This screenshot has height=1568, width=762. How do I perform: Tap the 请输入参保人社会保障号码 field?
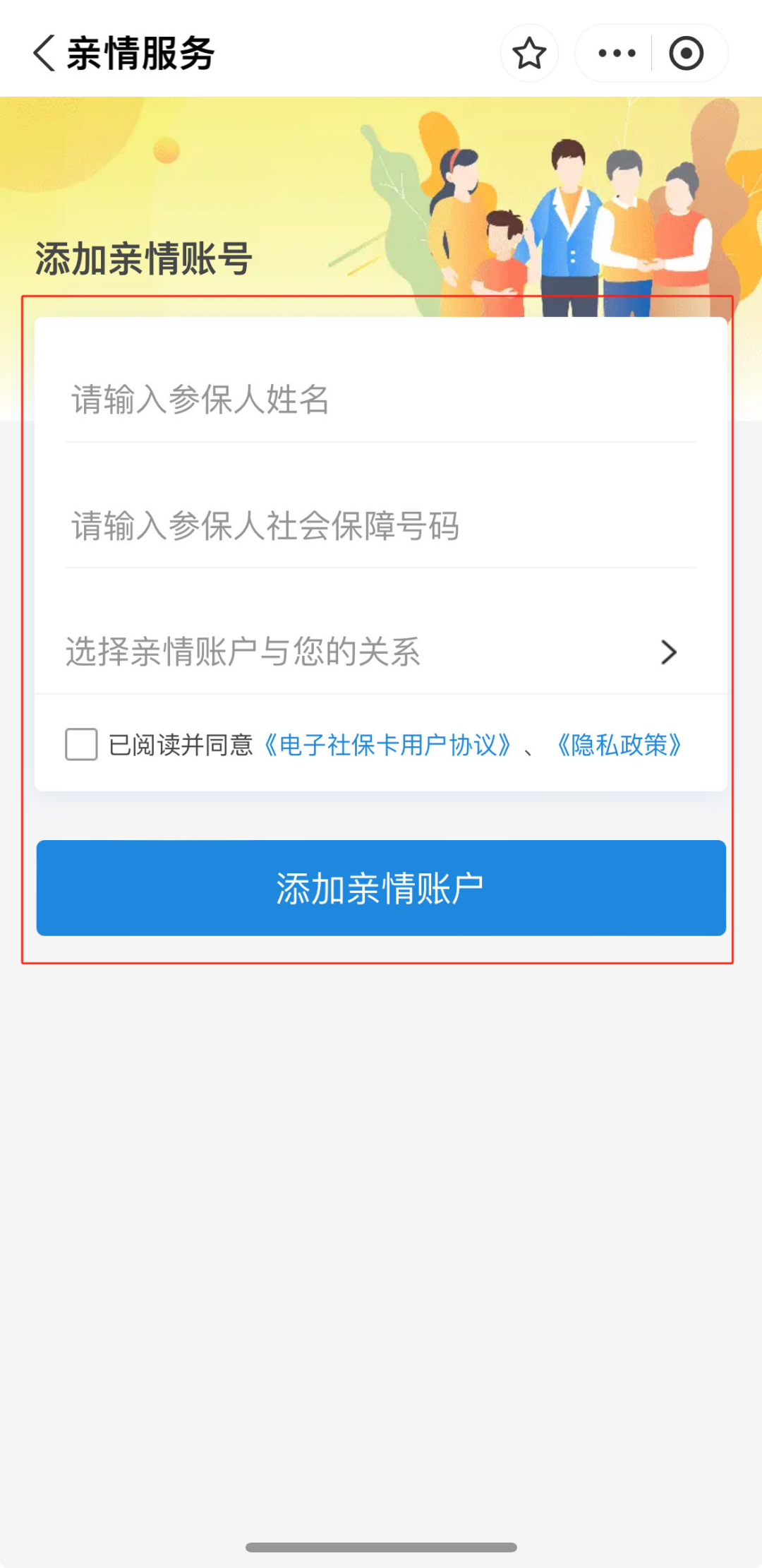(x=381, y=526)
